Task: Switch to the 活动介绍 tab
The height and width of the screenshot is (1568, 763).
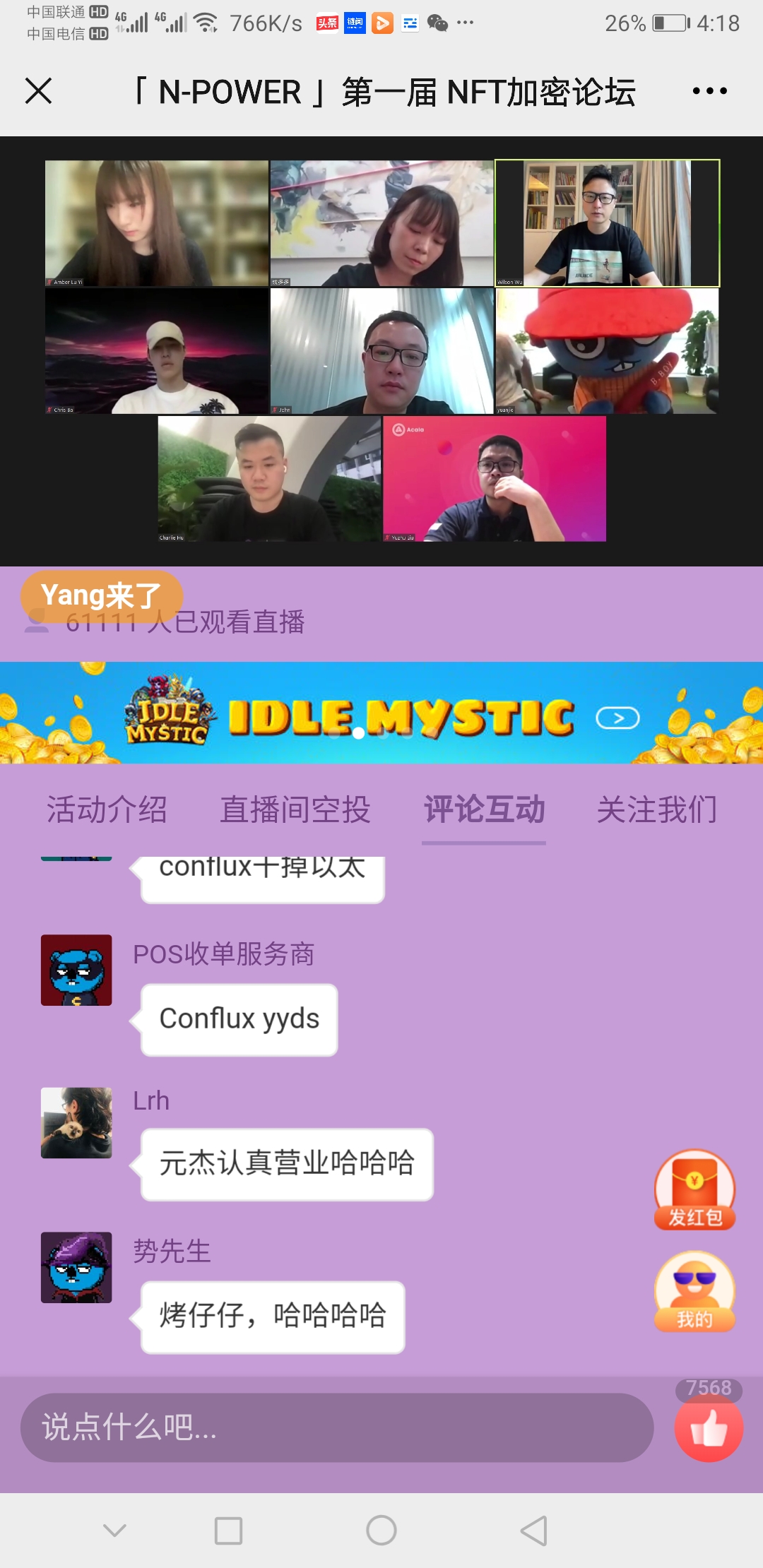Action: (107, 809)
